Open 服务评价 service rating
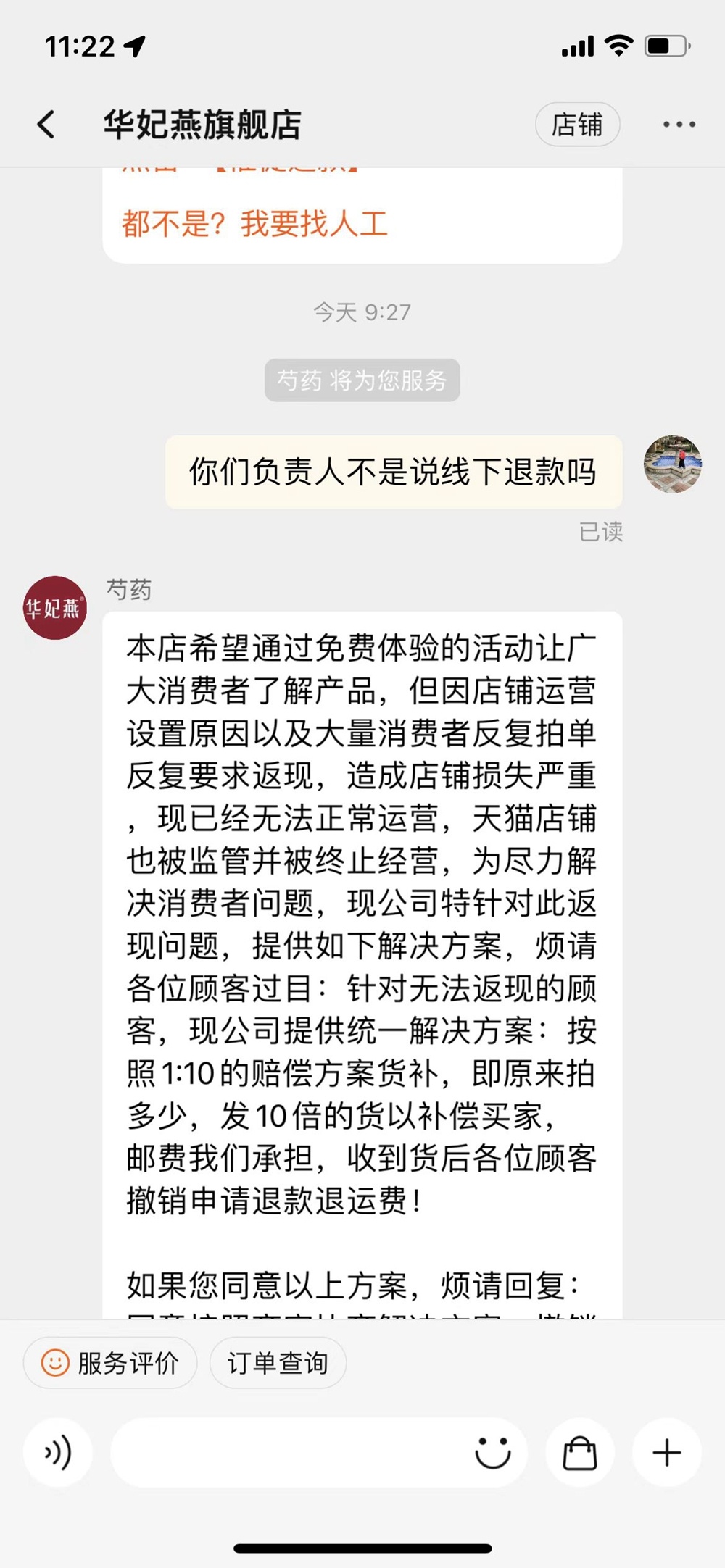The image size is (725, 1568). pos(110,1363)
